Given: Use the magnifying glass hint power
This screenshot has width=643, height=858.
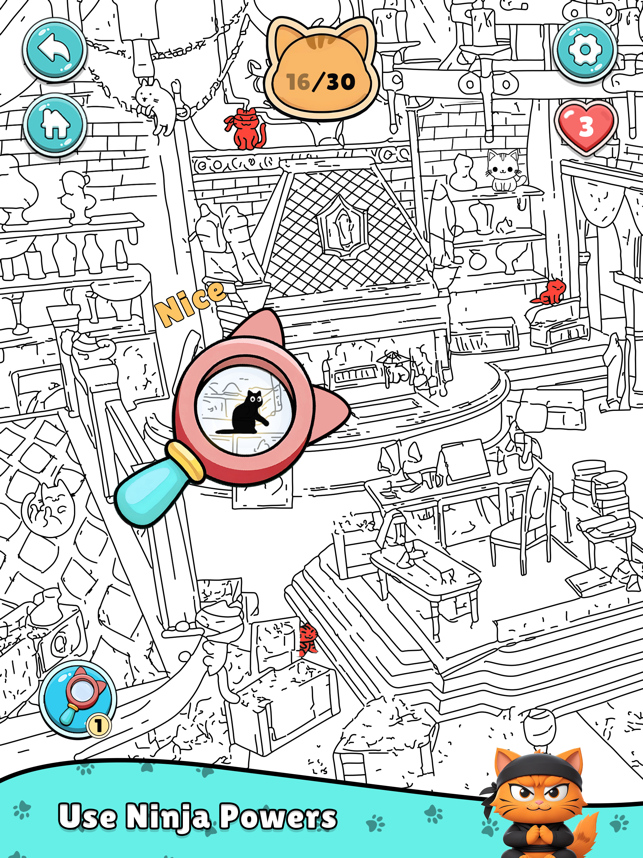Looking at the screenshot, I should click(x=77, y=699).
